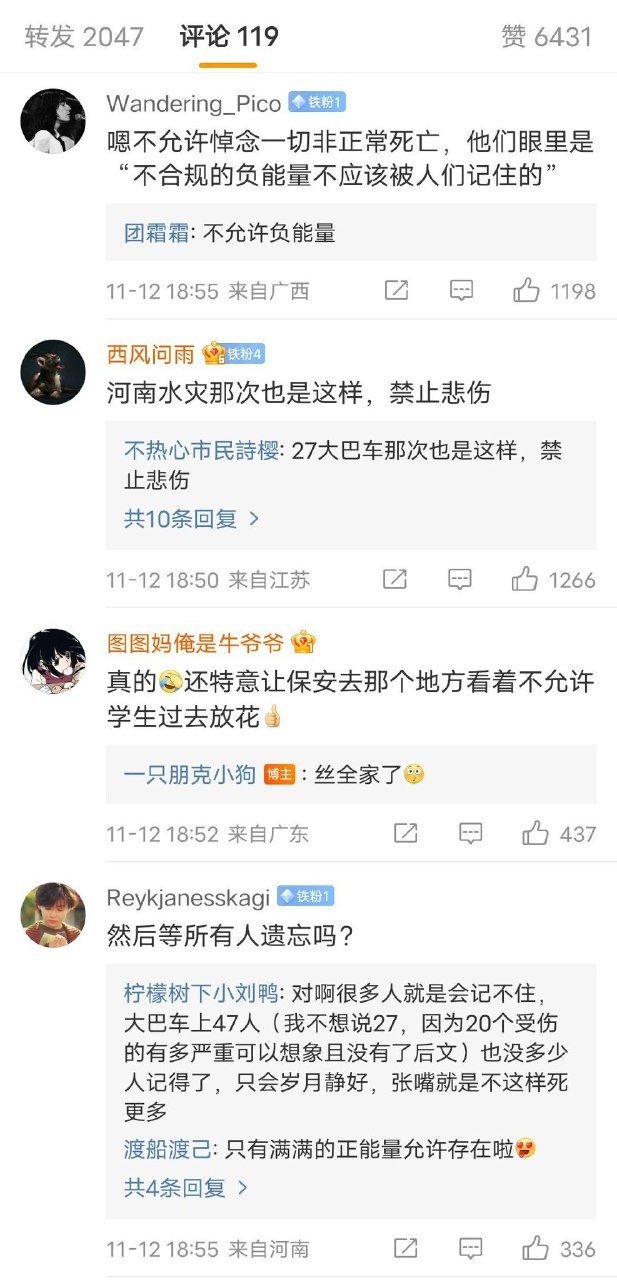Repost 西风问雨's comment
Image resolution: width=617 pixels, height=1280 pixels.
click(395, 580)
